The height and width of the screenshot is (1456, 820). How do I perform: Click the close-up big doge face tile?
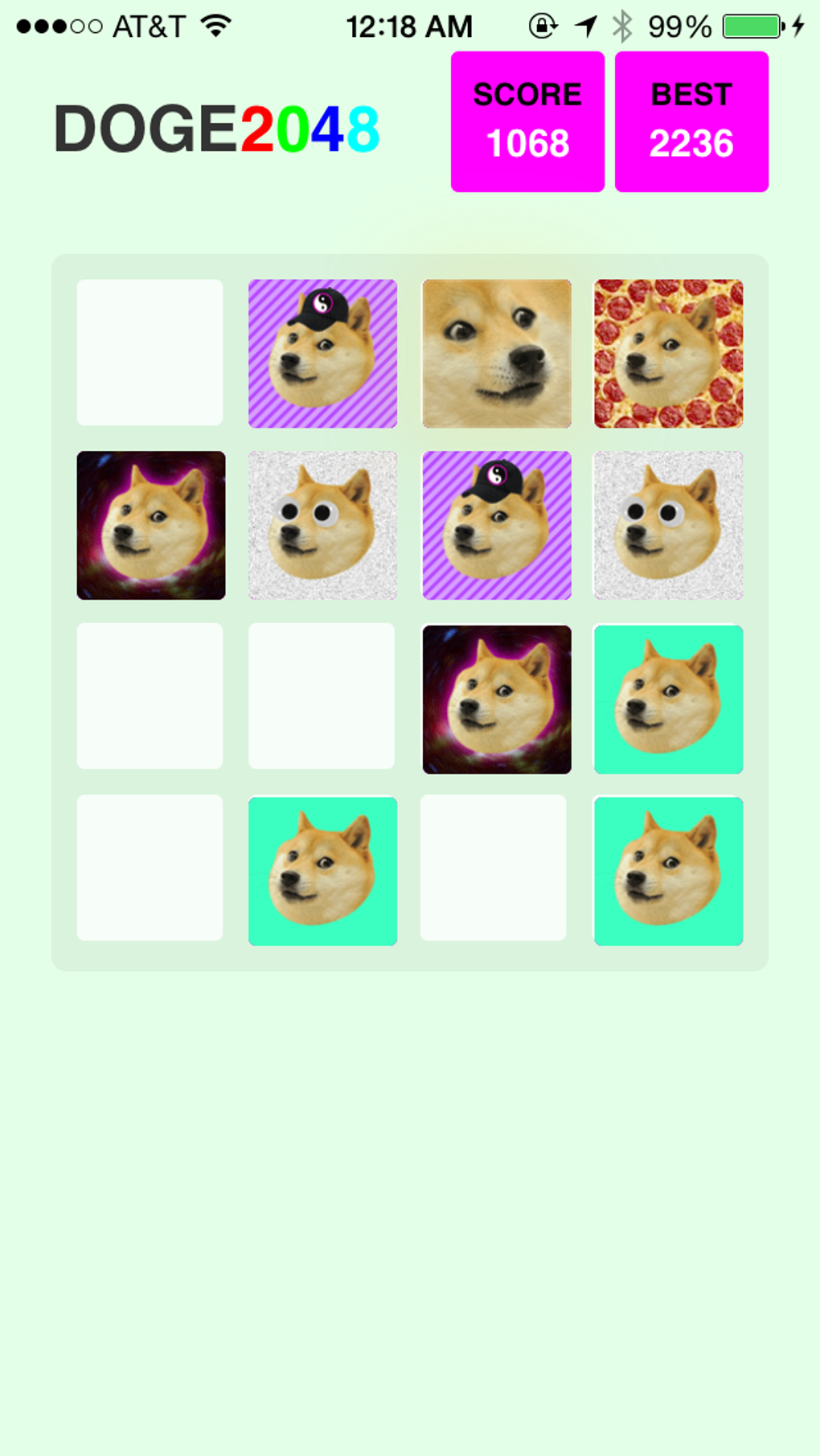coord(495,353)
